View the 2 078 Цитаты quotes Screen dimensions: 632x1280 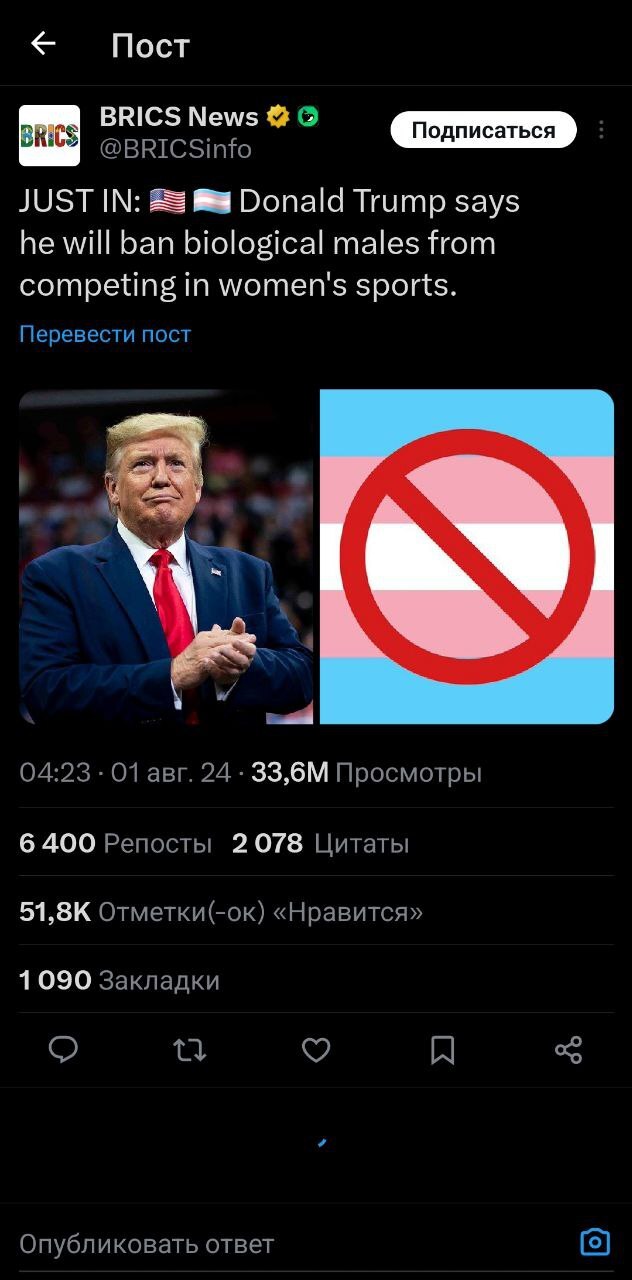point(320,843)
